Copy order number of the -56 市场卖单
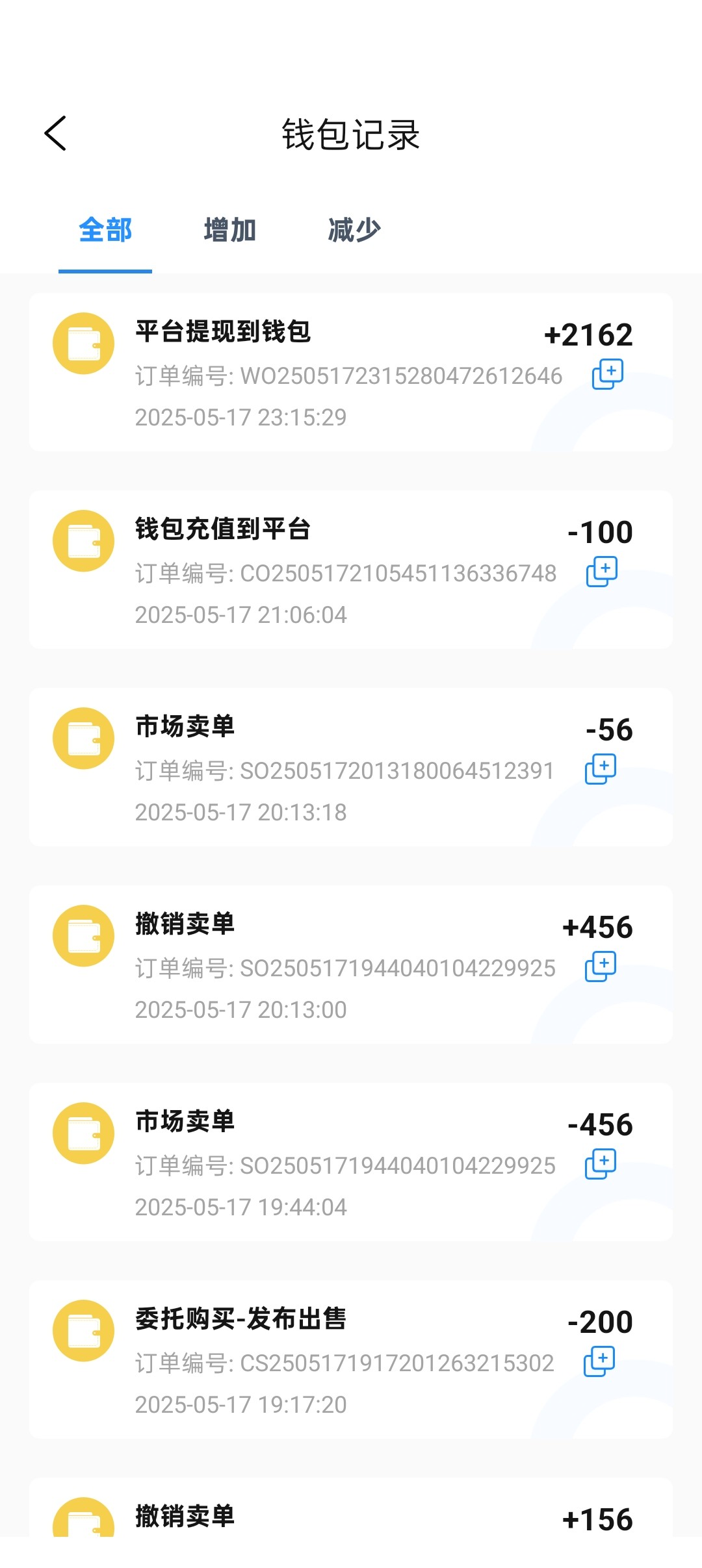 601,769
